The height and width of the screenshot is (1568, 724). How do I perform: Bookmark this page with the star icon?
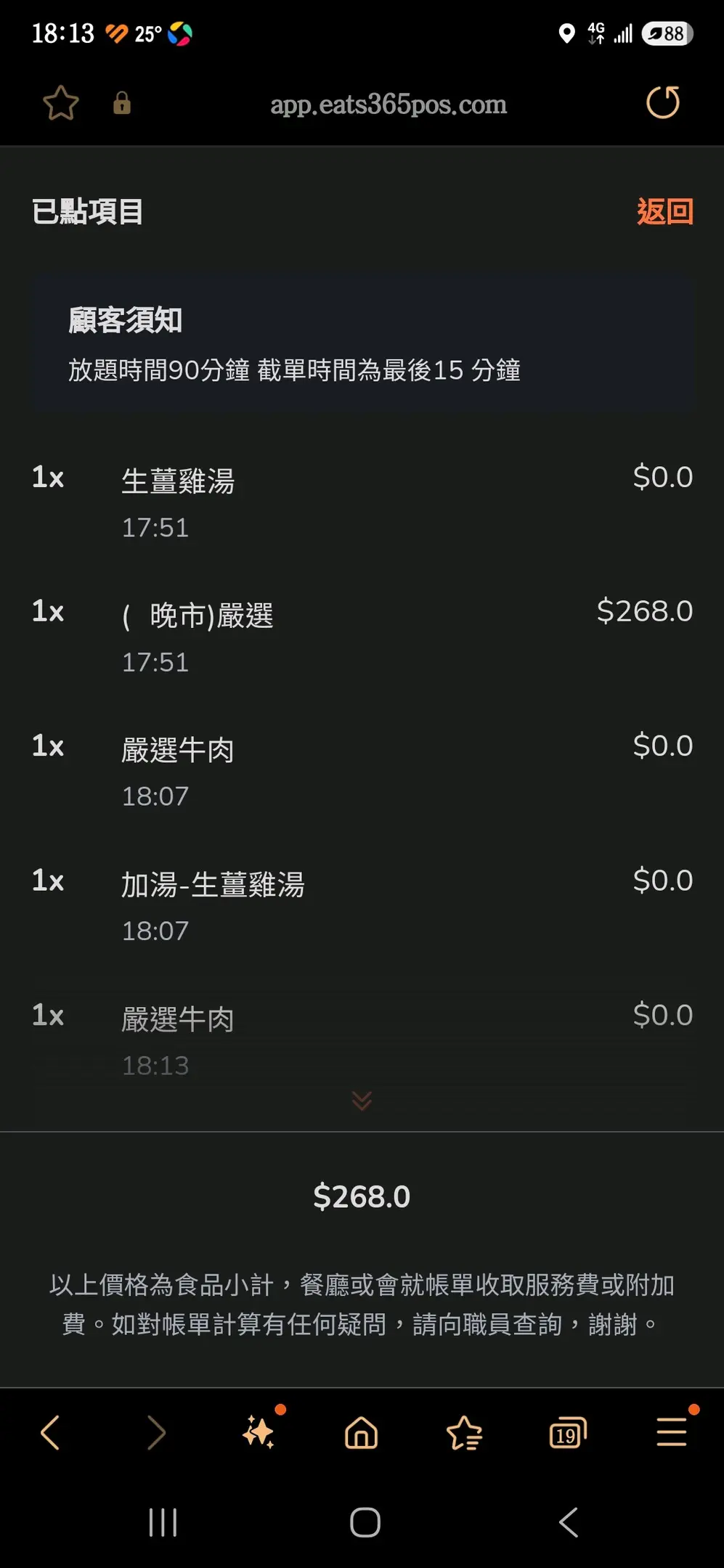[x=61, y=103]
